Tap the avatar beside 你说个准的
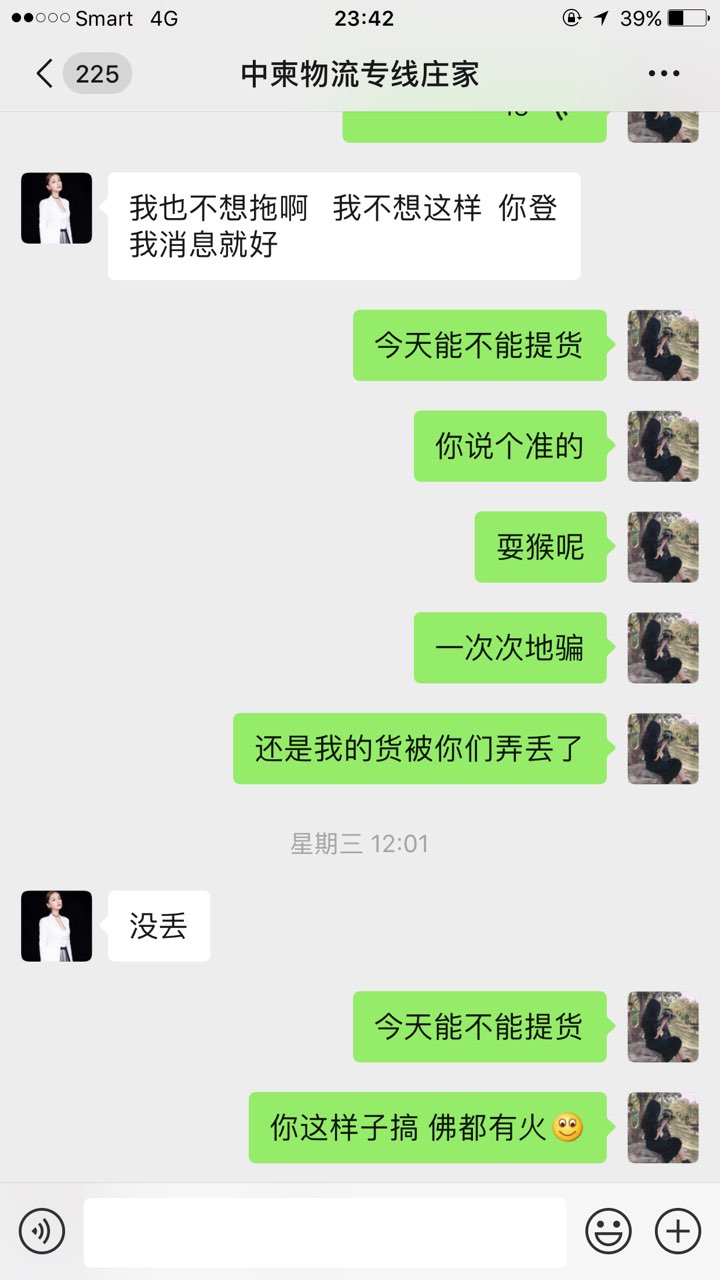 click(x=662, y=446)
